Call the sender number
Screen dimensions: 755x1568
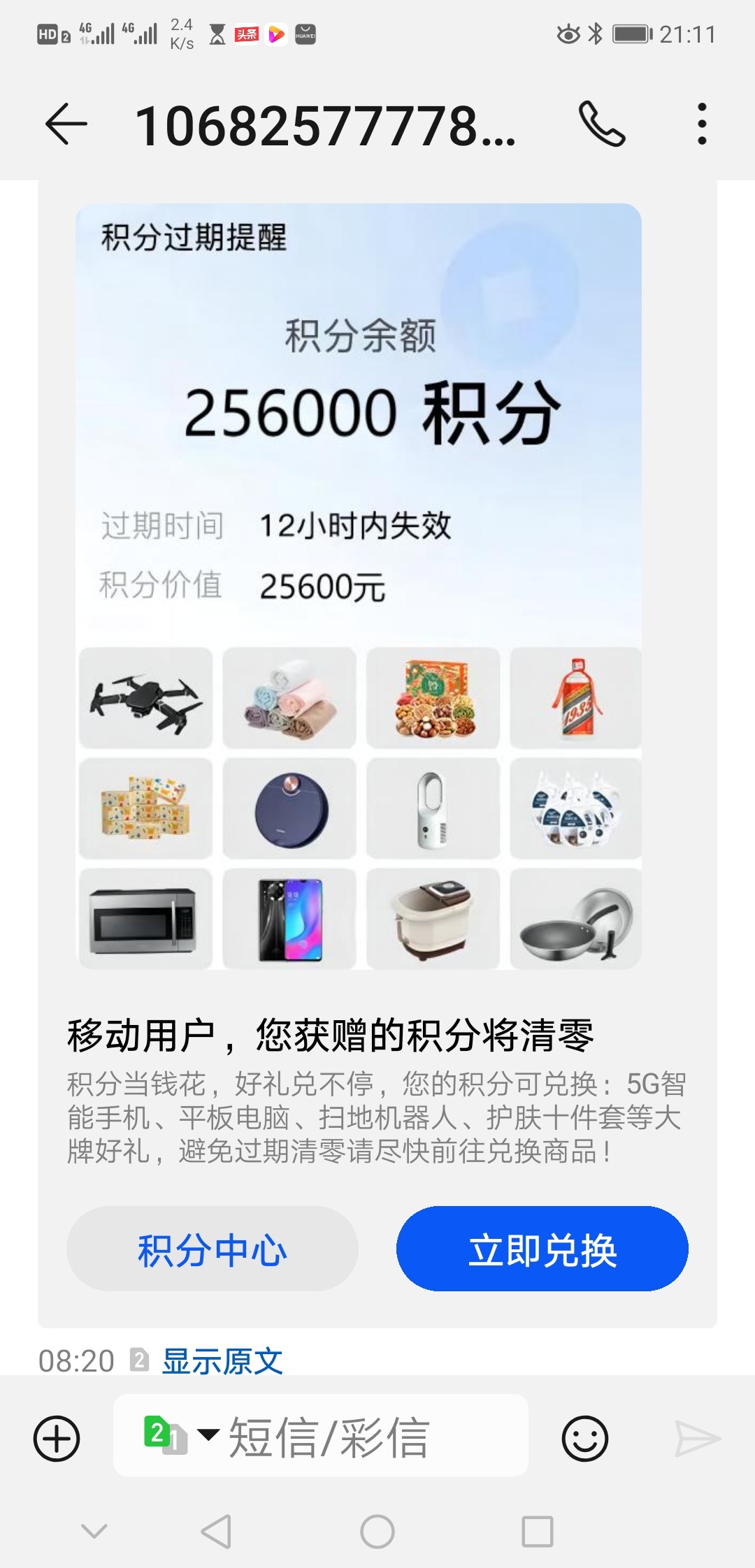coord(601,124)
